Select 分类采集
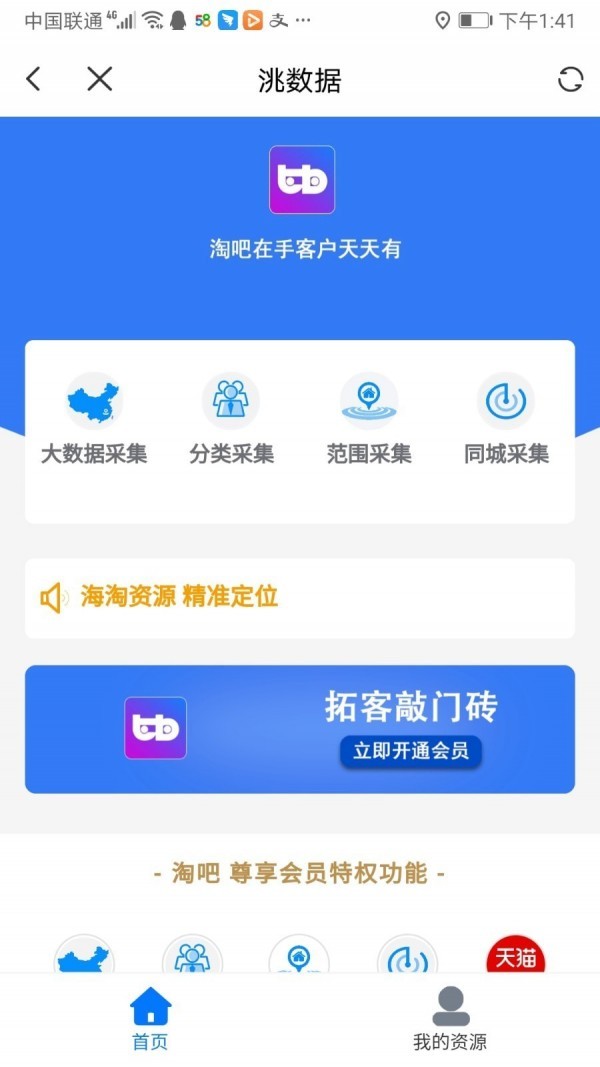Screen dimensions: 600x1067 click(x=231, y=418)
